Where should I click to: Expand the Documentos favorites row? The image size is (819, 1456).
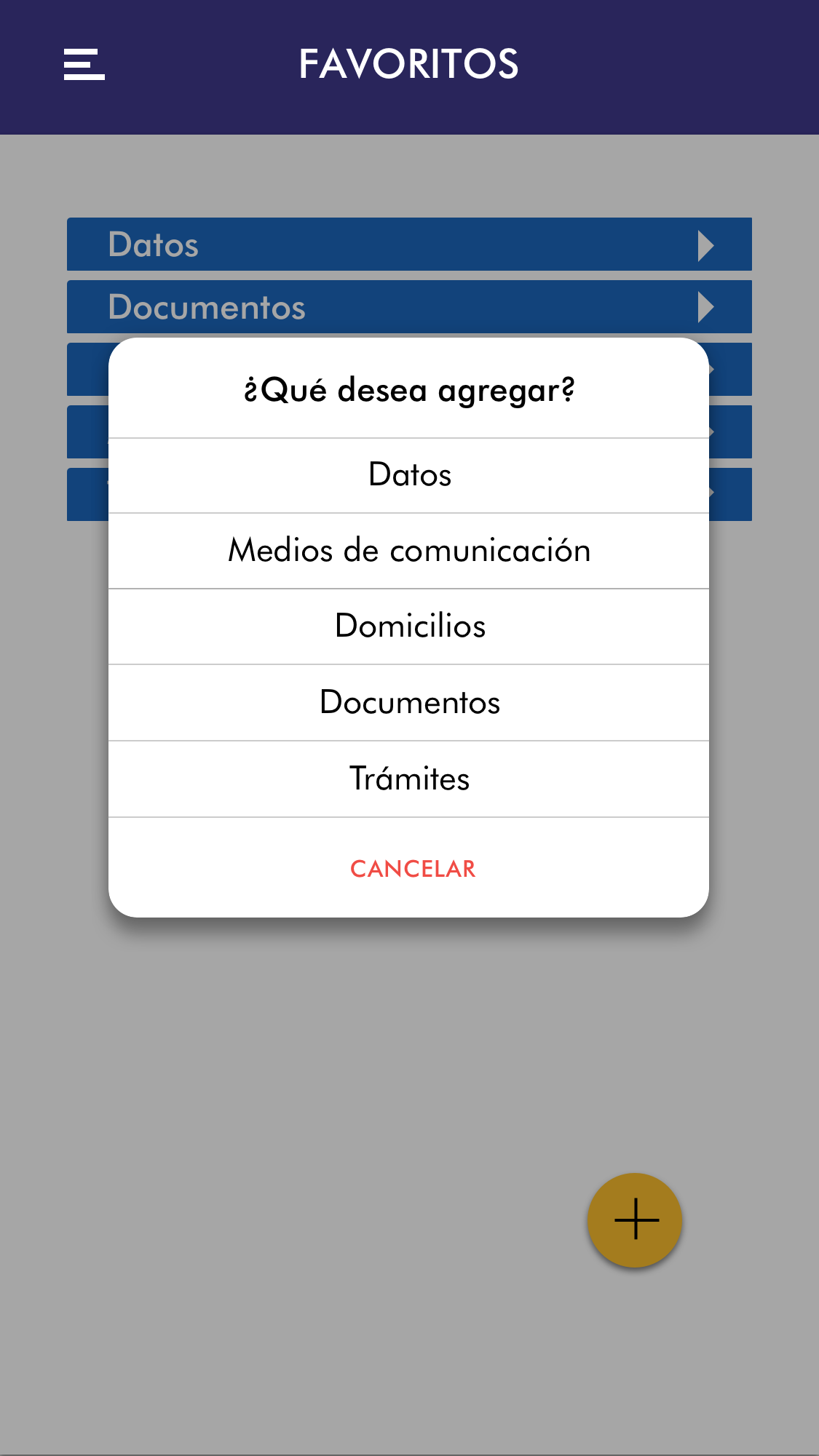click(409, 307)
